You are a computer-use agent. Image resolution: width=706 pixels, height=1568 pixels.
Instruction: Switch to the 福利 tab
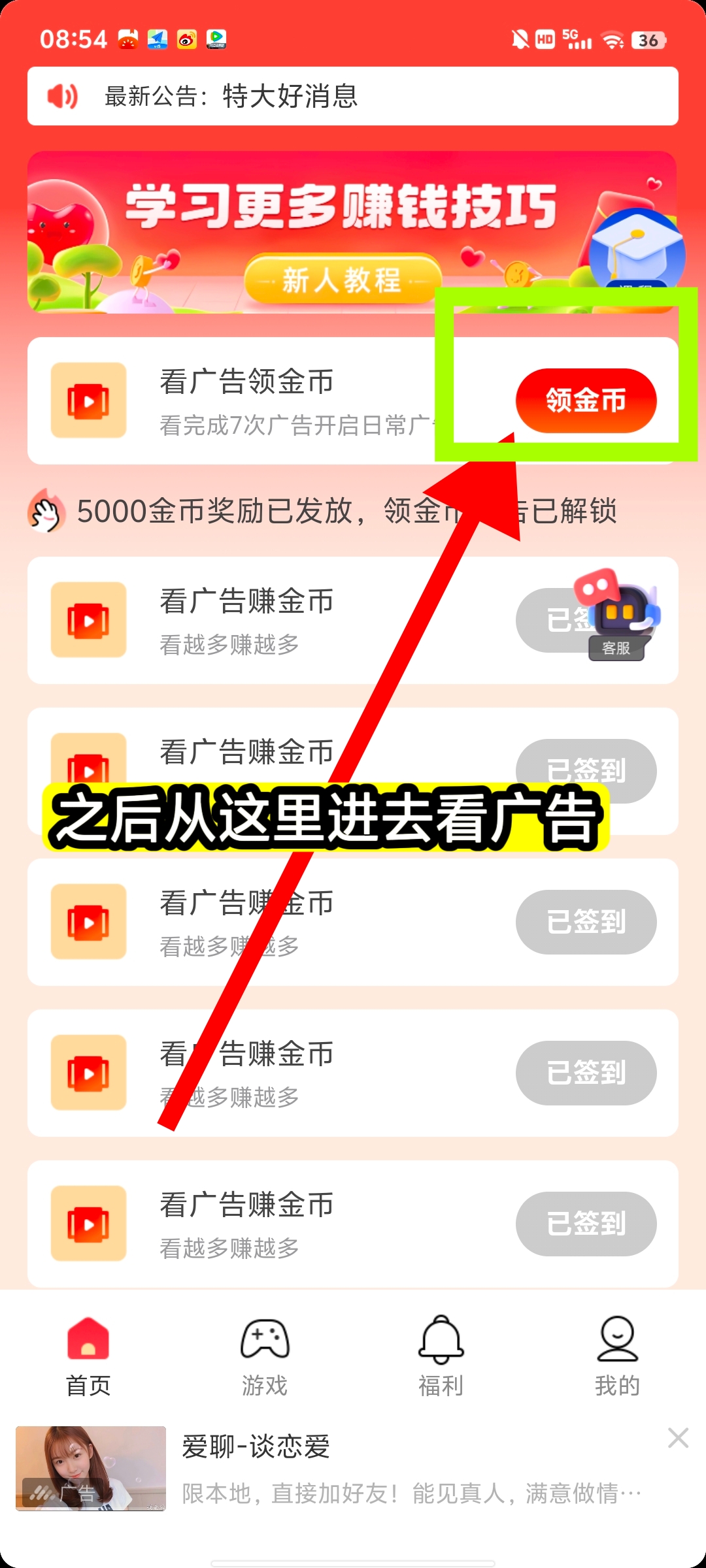pyautogui.click(x=441, y=1356)
